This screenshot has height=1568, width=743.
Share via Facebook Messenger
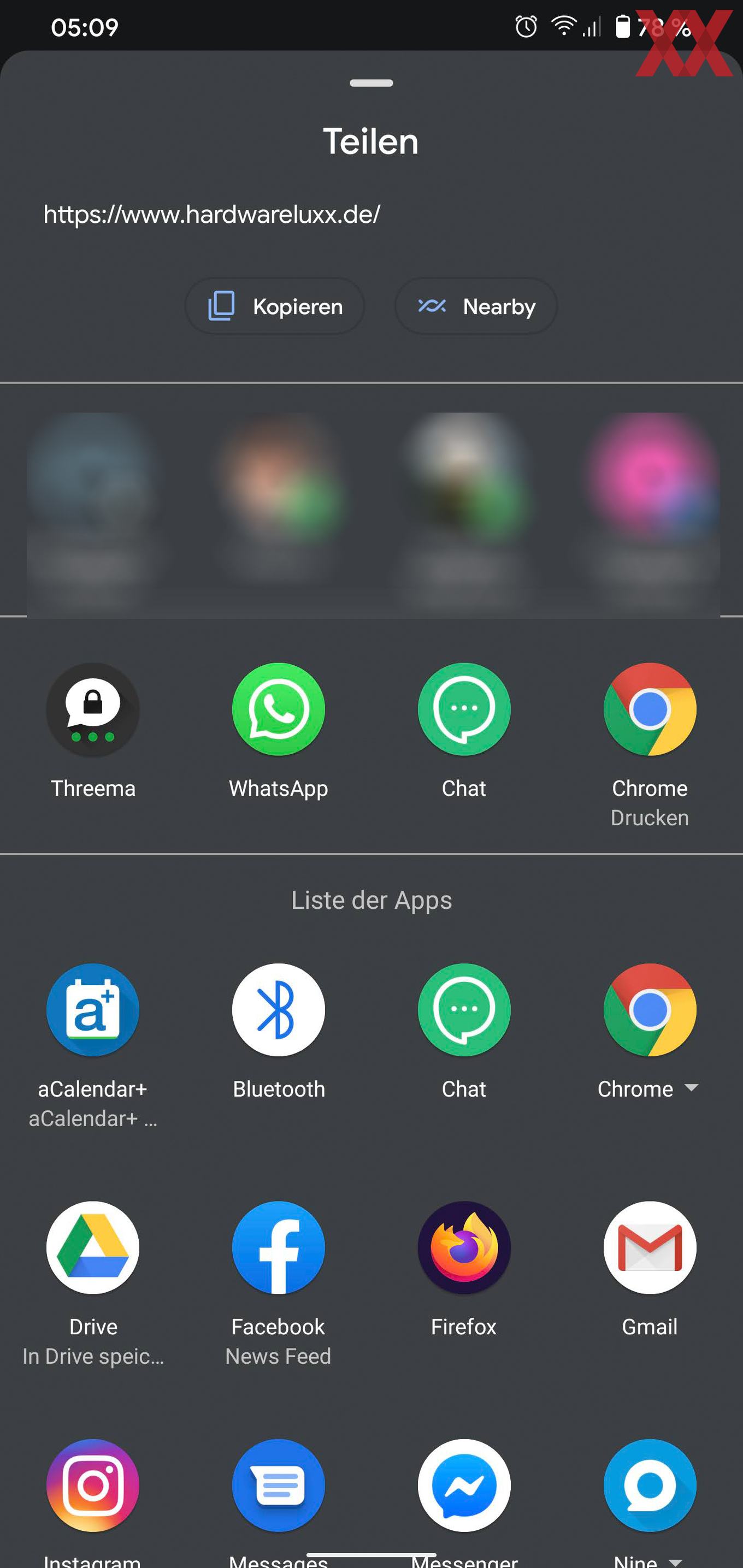tap(464, 1485)
